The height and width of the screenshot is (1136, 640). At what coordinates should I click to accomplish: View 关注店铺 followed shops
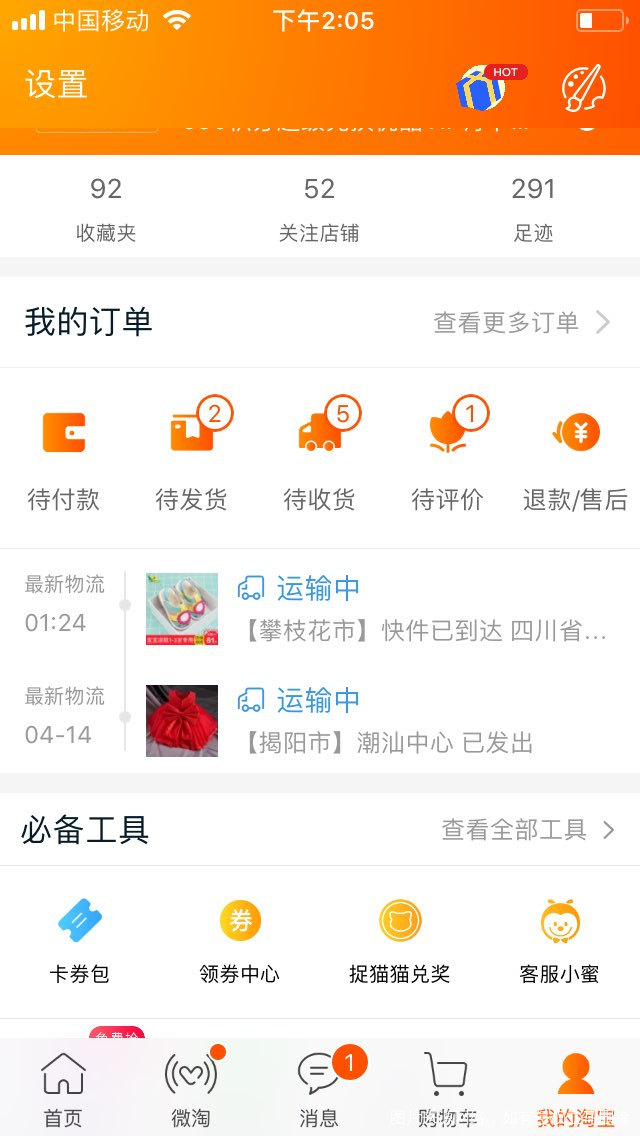(319, 209)
